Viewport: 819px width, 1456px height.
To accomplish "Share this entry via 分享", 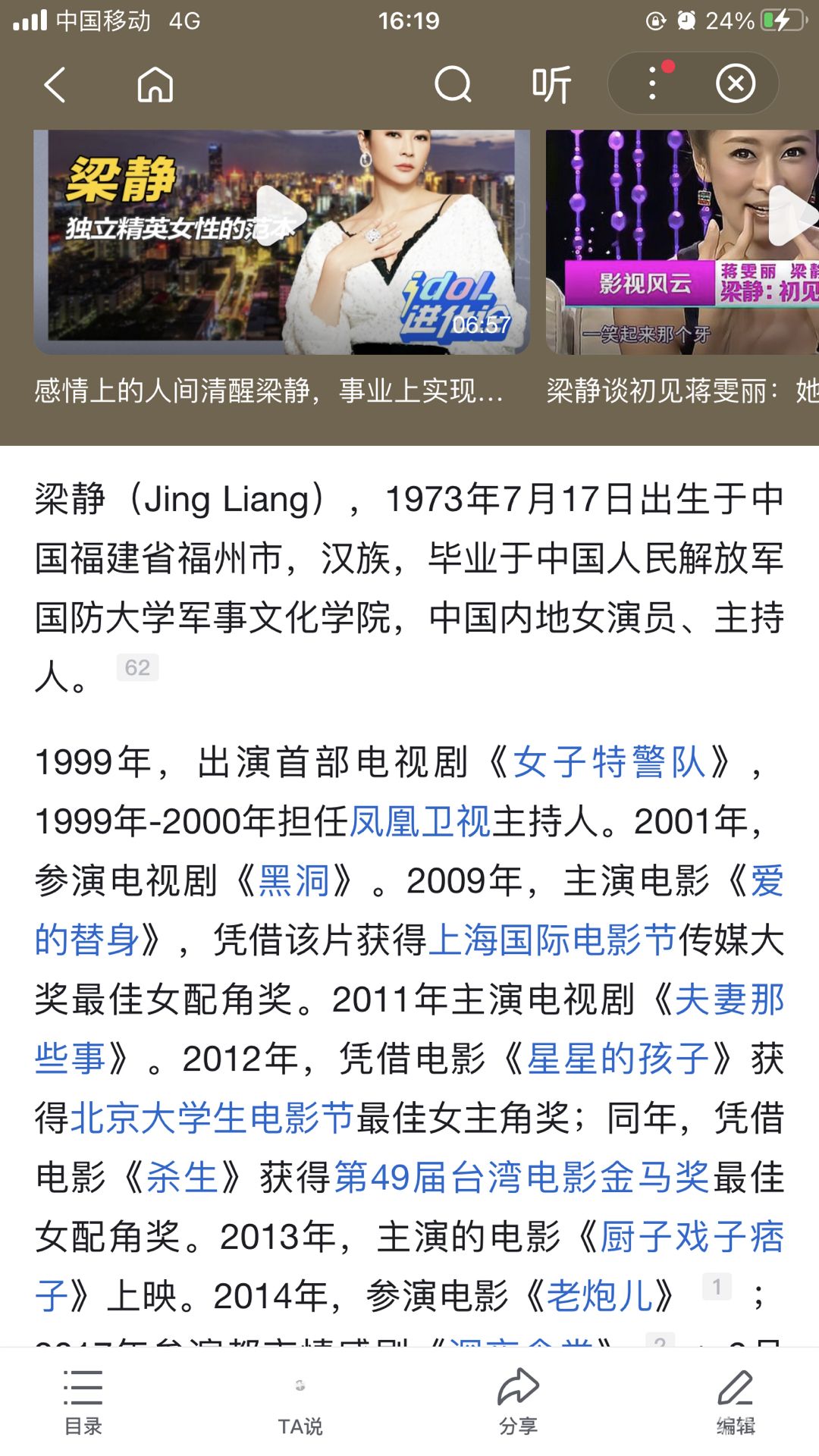I will point(519,1401).
